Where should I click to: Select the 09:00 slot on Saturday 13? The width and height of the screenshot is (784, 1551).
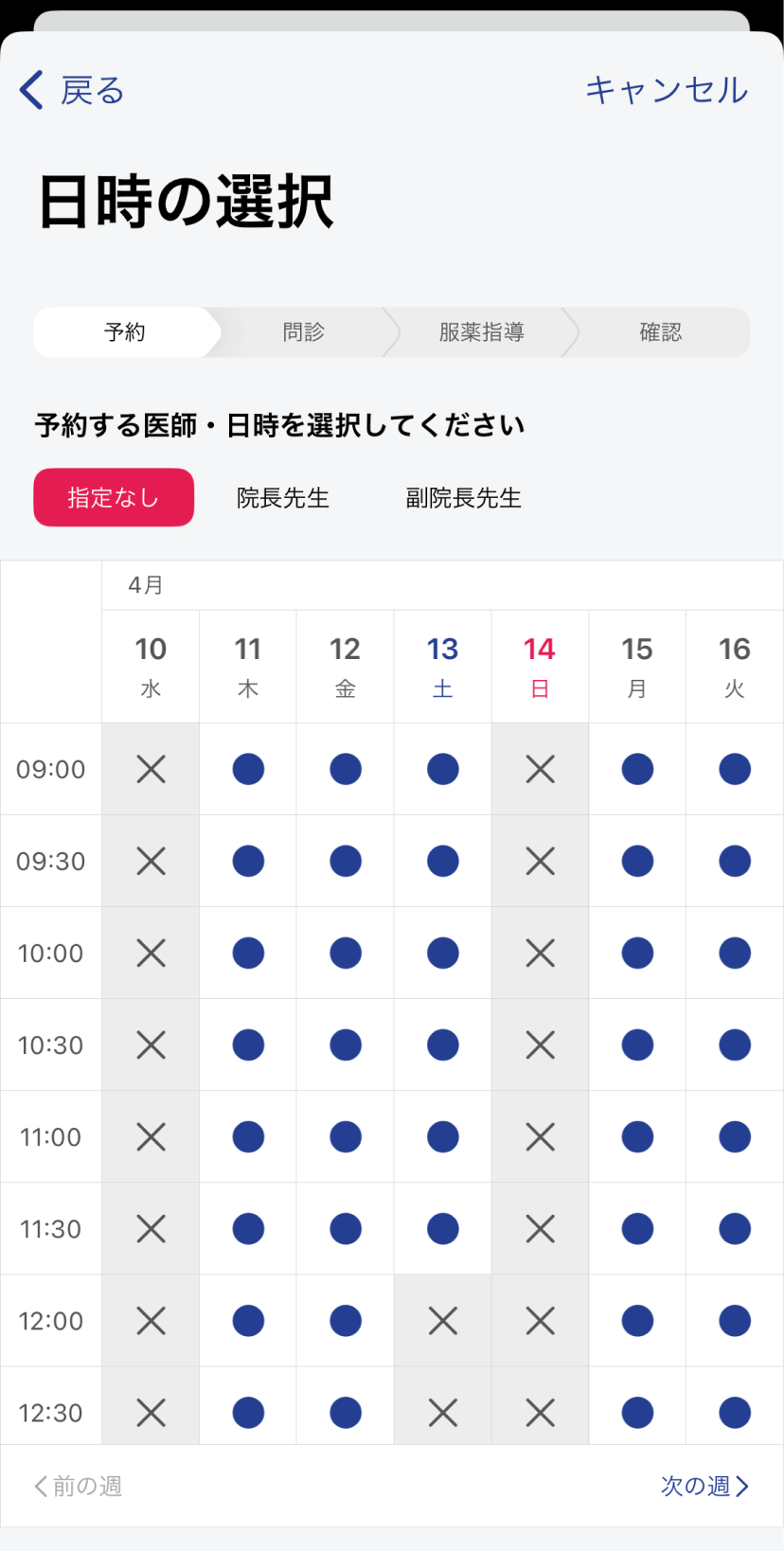(x=443, y=769)
